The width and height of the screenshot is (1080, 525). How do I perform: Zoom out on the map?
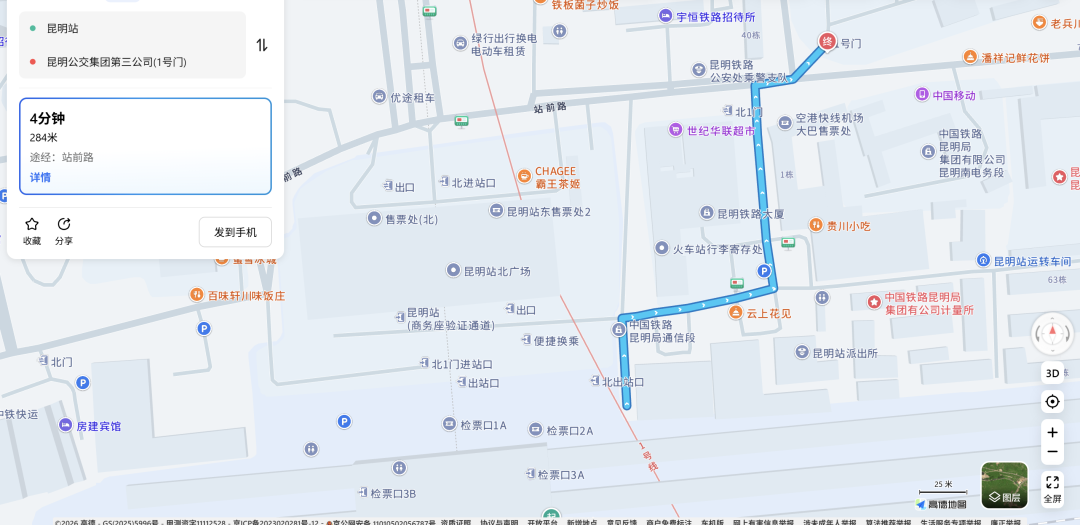tap(1052, 453)
